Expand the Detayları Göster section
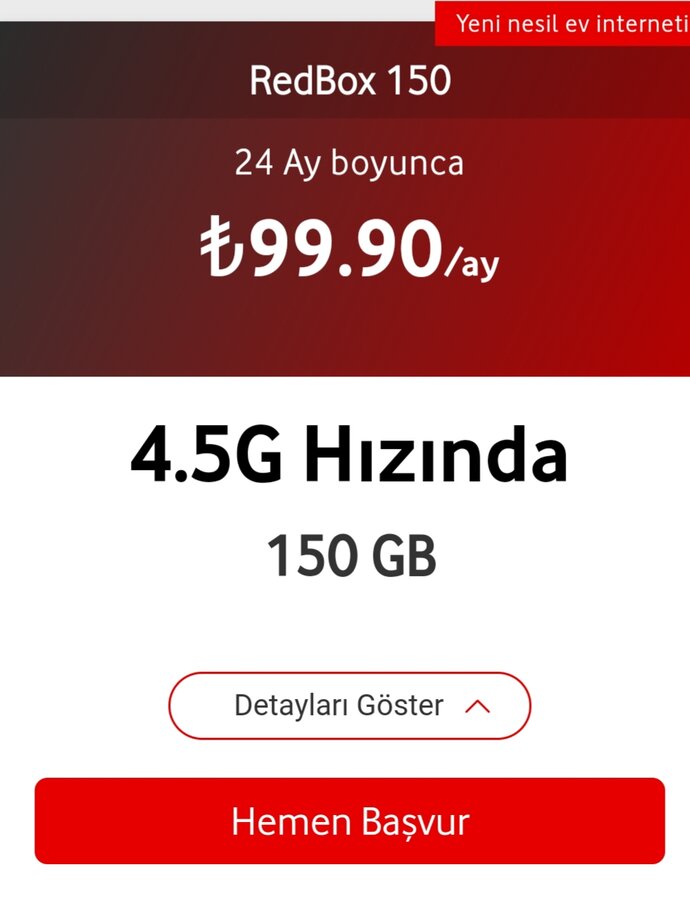 pyautogui.click(x=349, y=706)
